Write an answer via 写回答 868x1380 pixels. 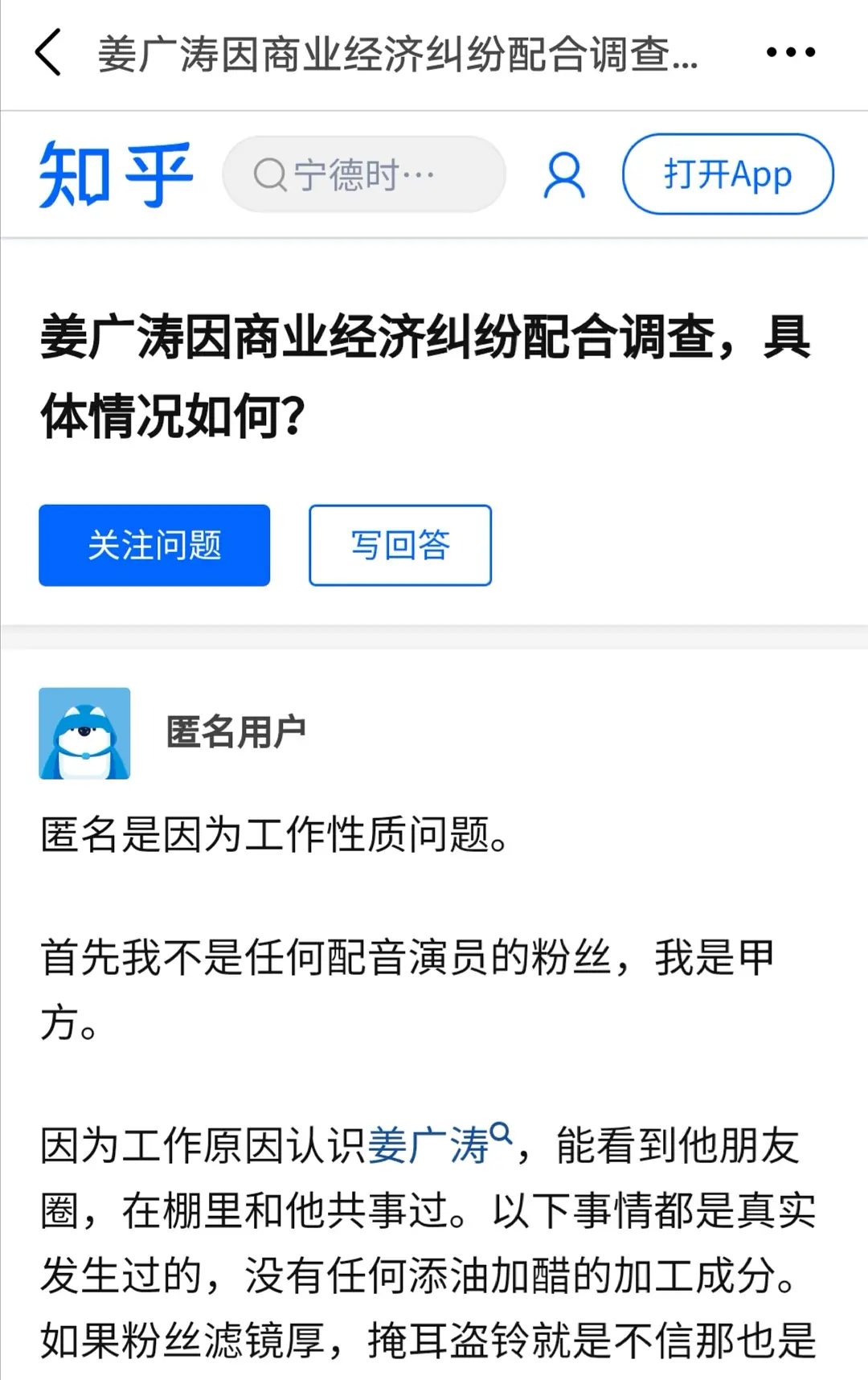coord(399,545)
